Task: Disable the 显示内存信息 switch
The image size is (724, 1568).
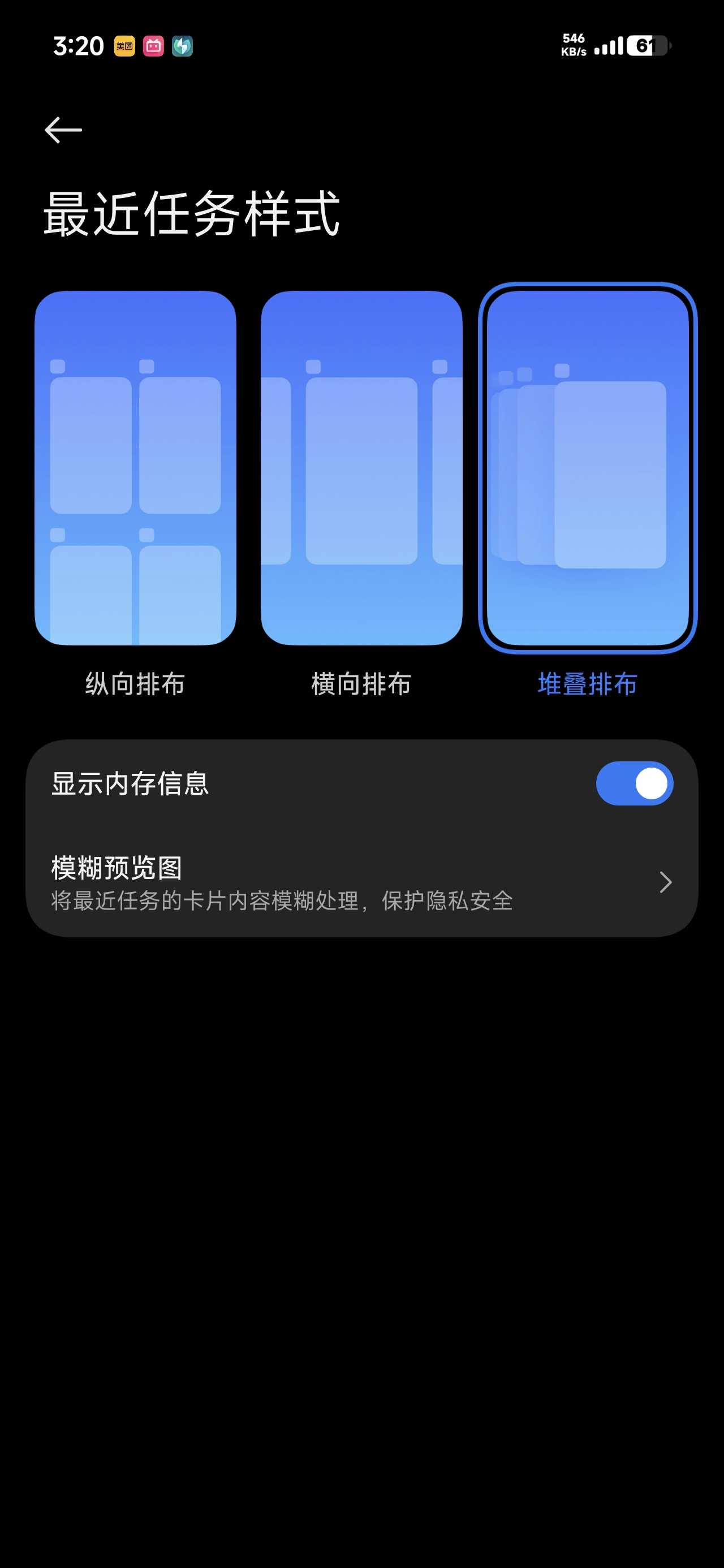Action: 634,783
